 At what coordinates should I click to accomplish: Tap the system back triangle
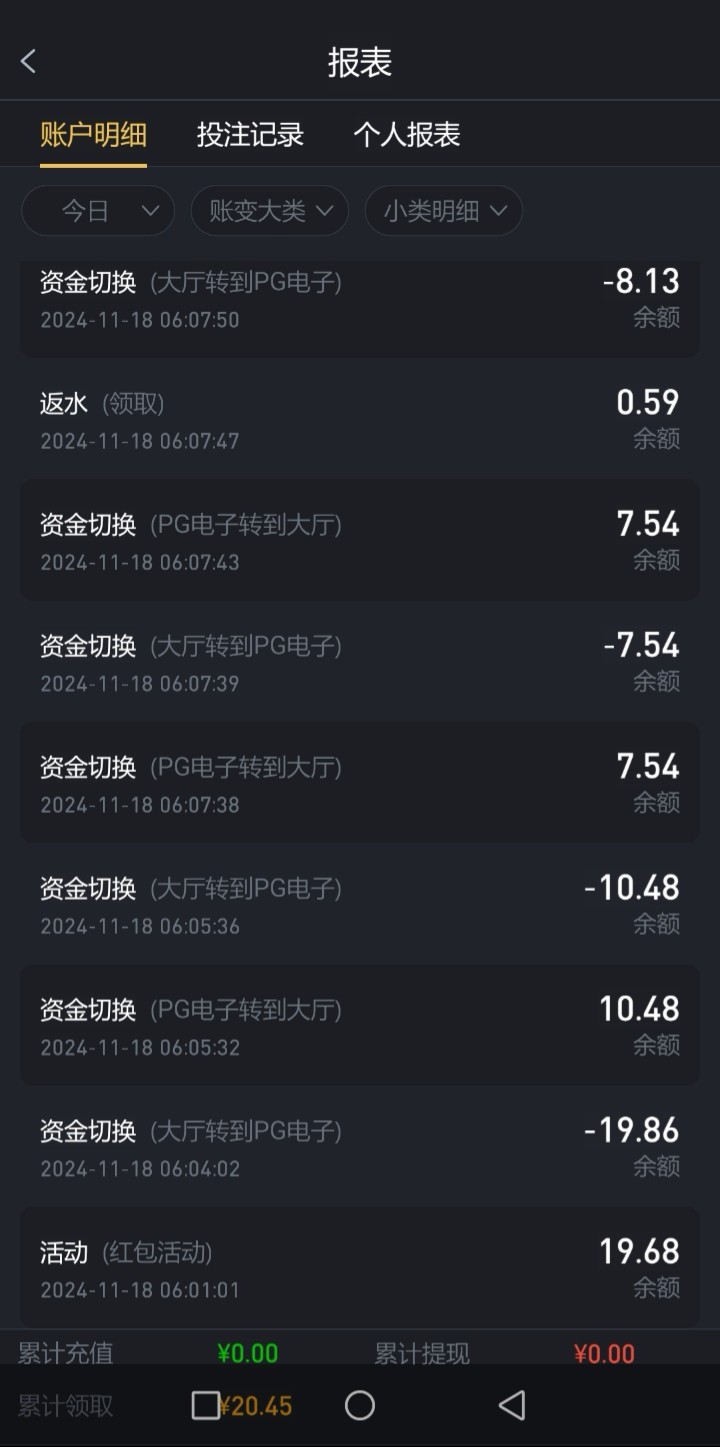512,1405
